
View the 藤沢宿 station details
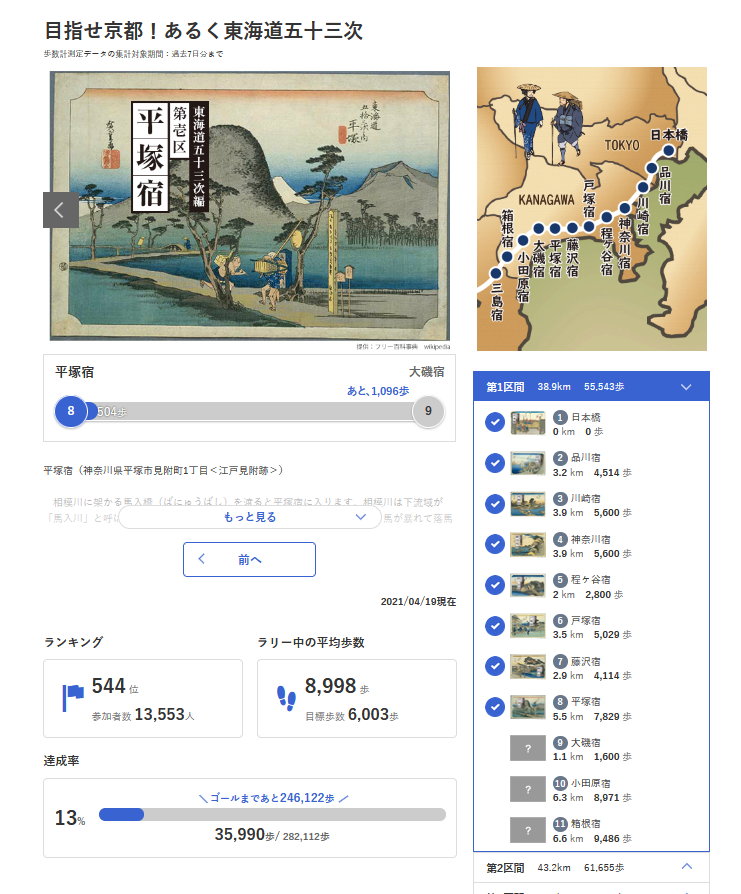click(590, 667)
